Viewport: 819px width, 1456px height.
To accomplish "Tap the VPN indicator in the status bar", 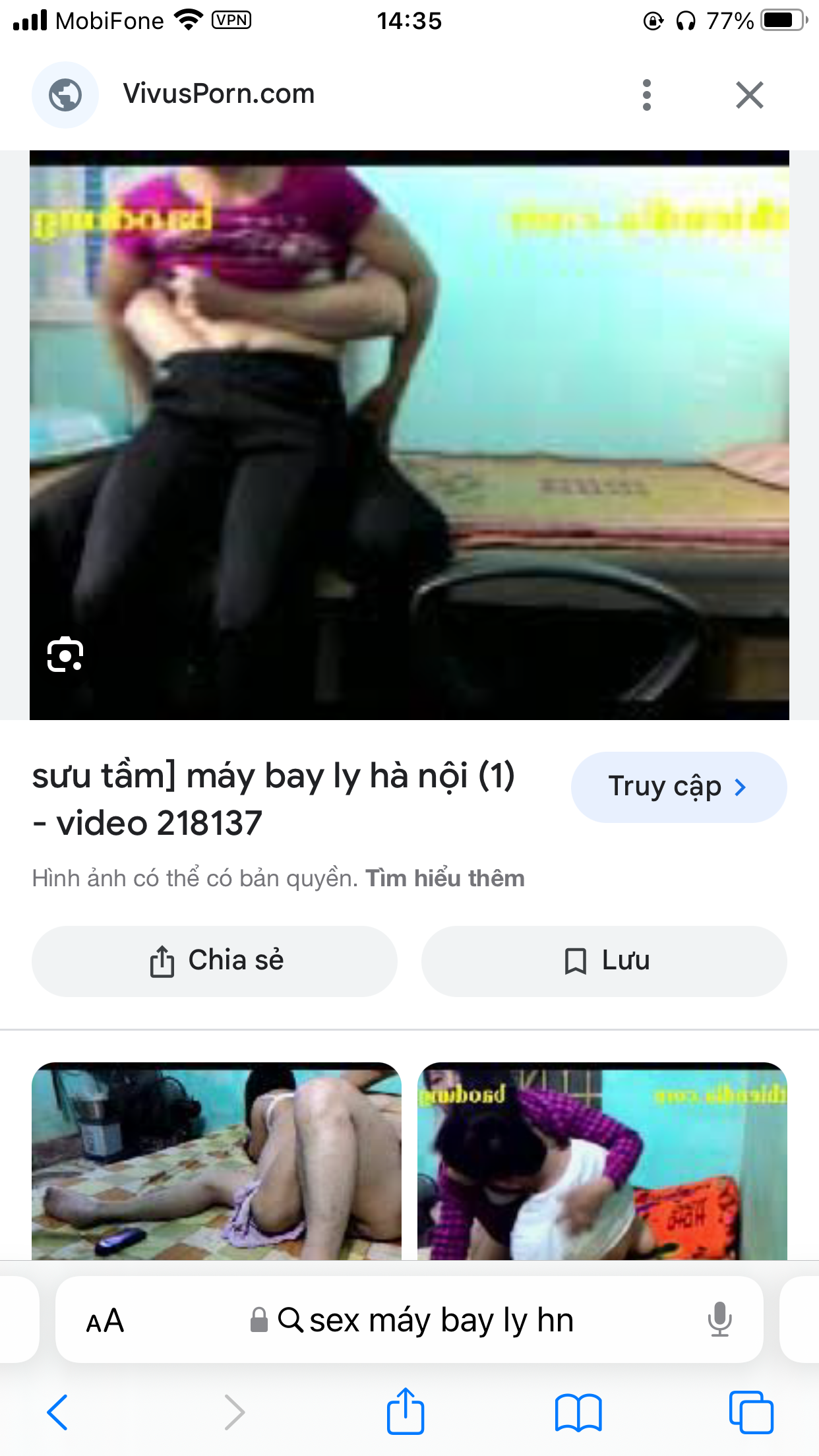I will coord(231,20).
